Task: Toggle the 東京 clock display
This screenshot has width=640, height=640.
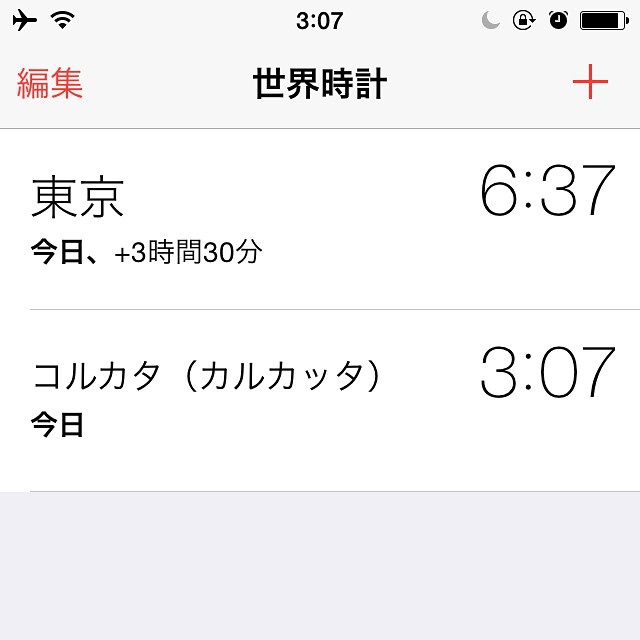Action: tap(547, 190)
